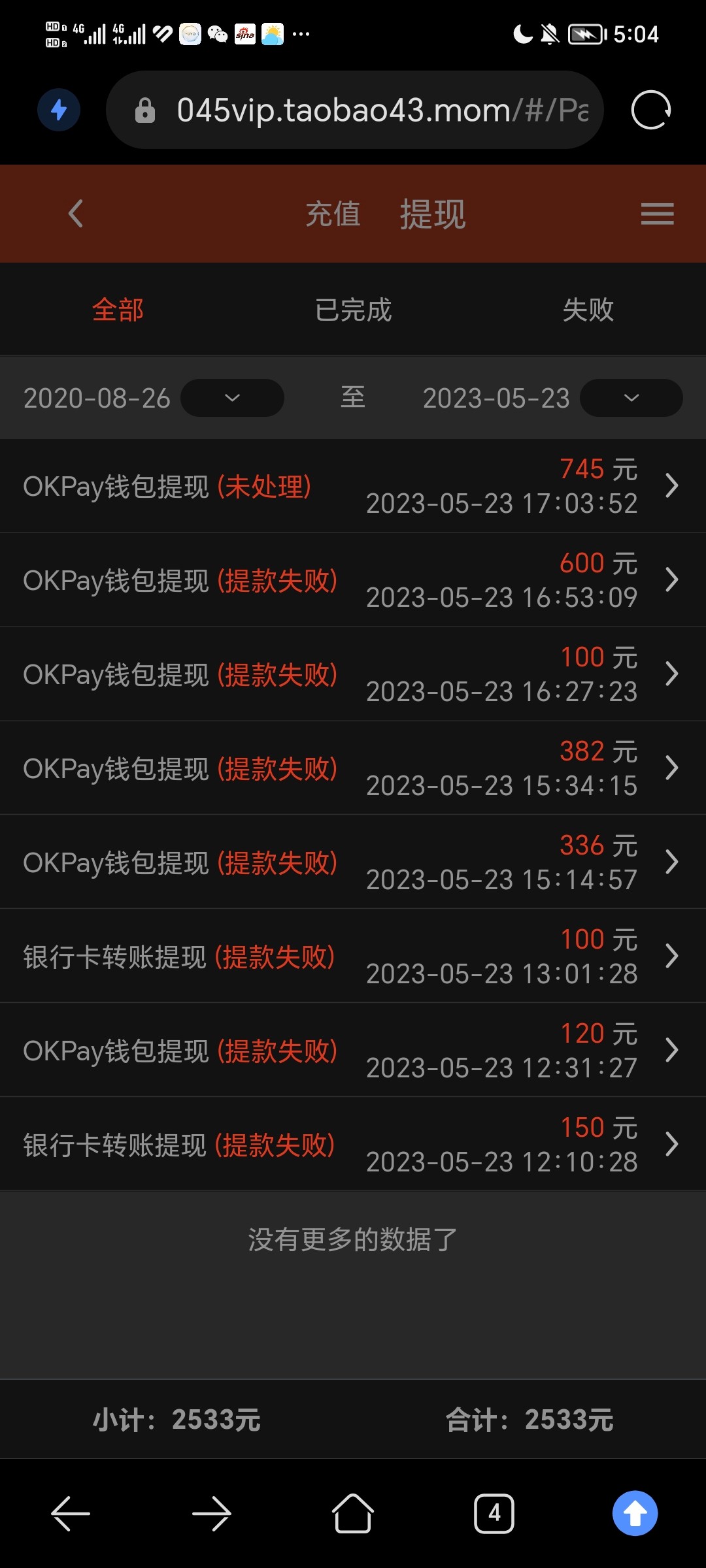Tap the blue up arrow button
The height and width of the screenshot is (1568, 706).
(x=635, y=1512)
